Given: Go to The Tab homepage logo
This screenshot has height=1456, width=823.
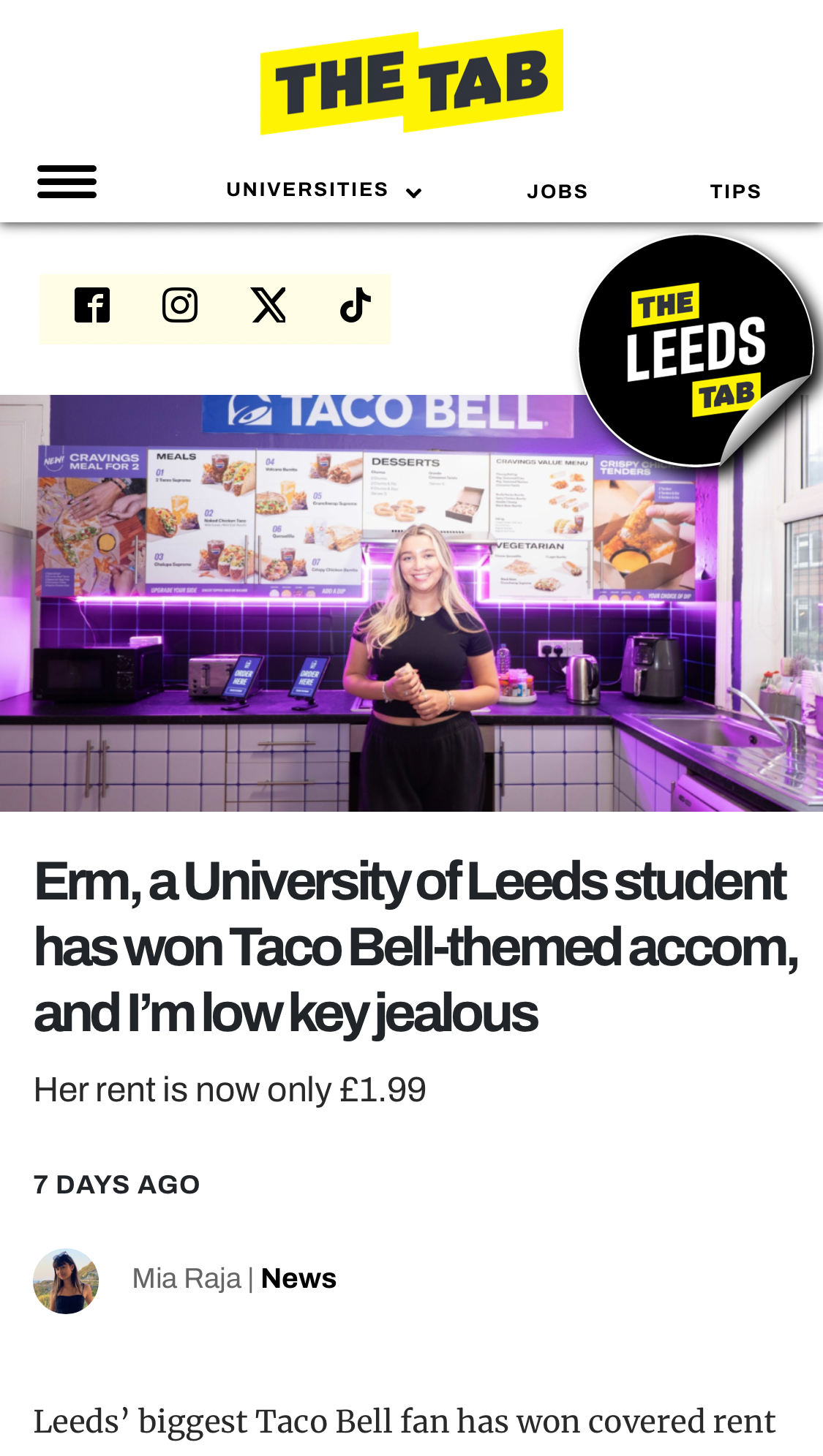Looking at the screenshot, I should coord(411,81).
